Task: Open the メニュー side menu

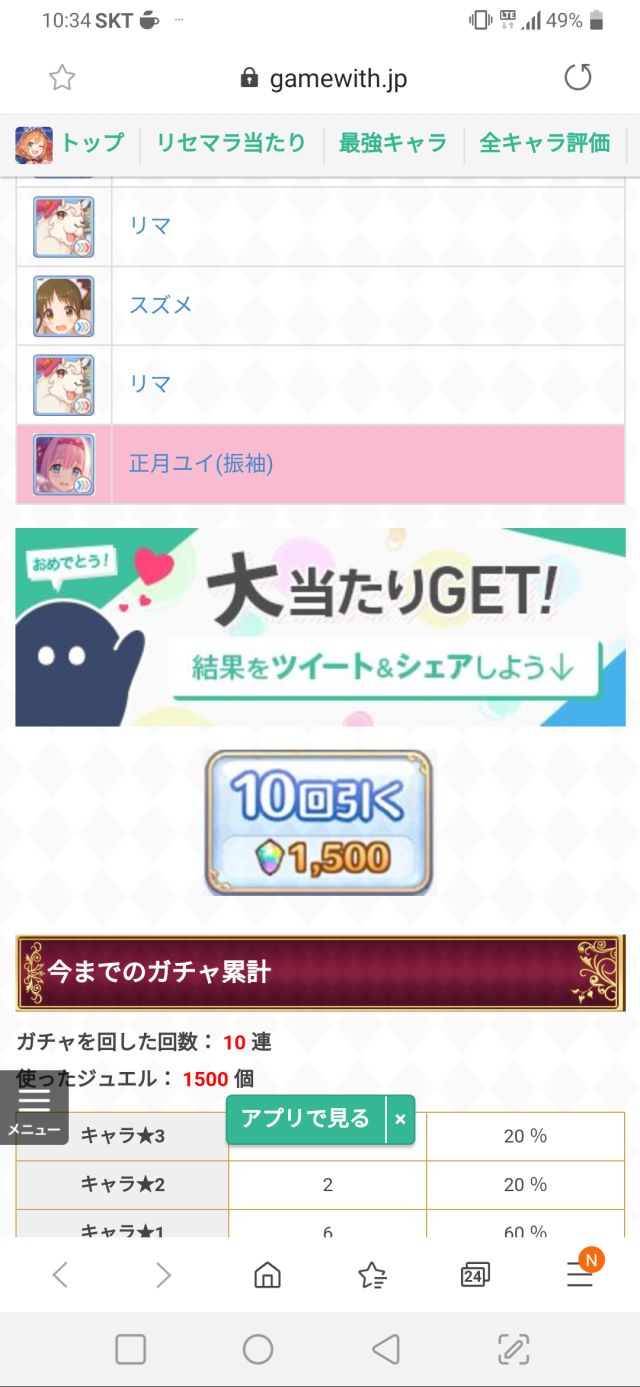Action: point(34,1108)
